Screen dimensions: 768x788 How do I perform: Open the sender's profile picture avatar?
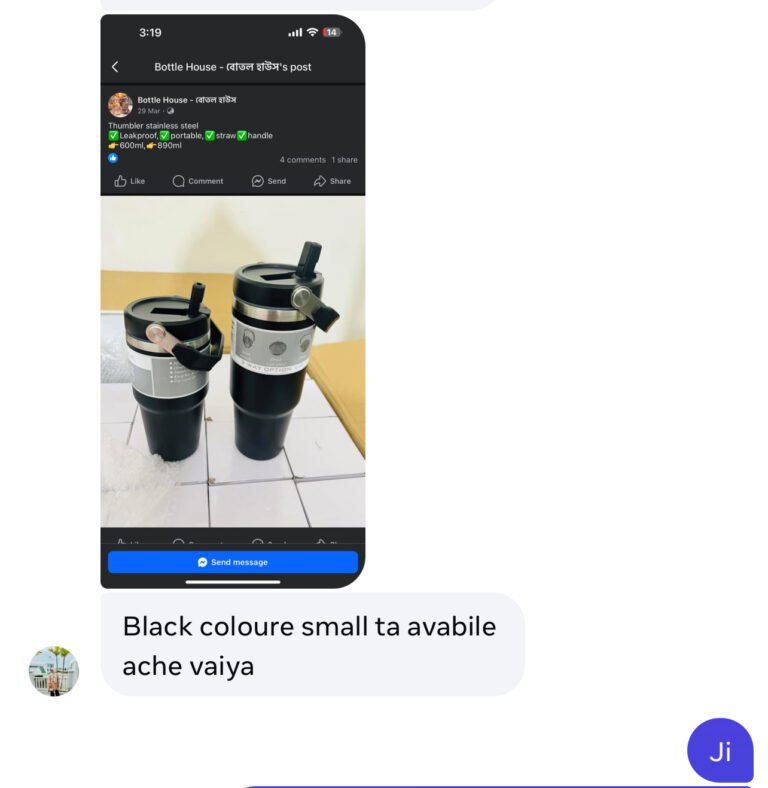[x=53, y=671]
